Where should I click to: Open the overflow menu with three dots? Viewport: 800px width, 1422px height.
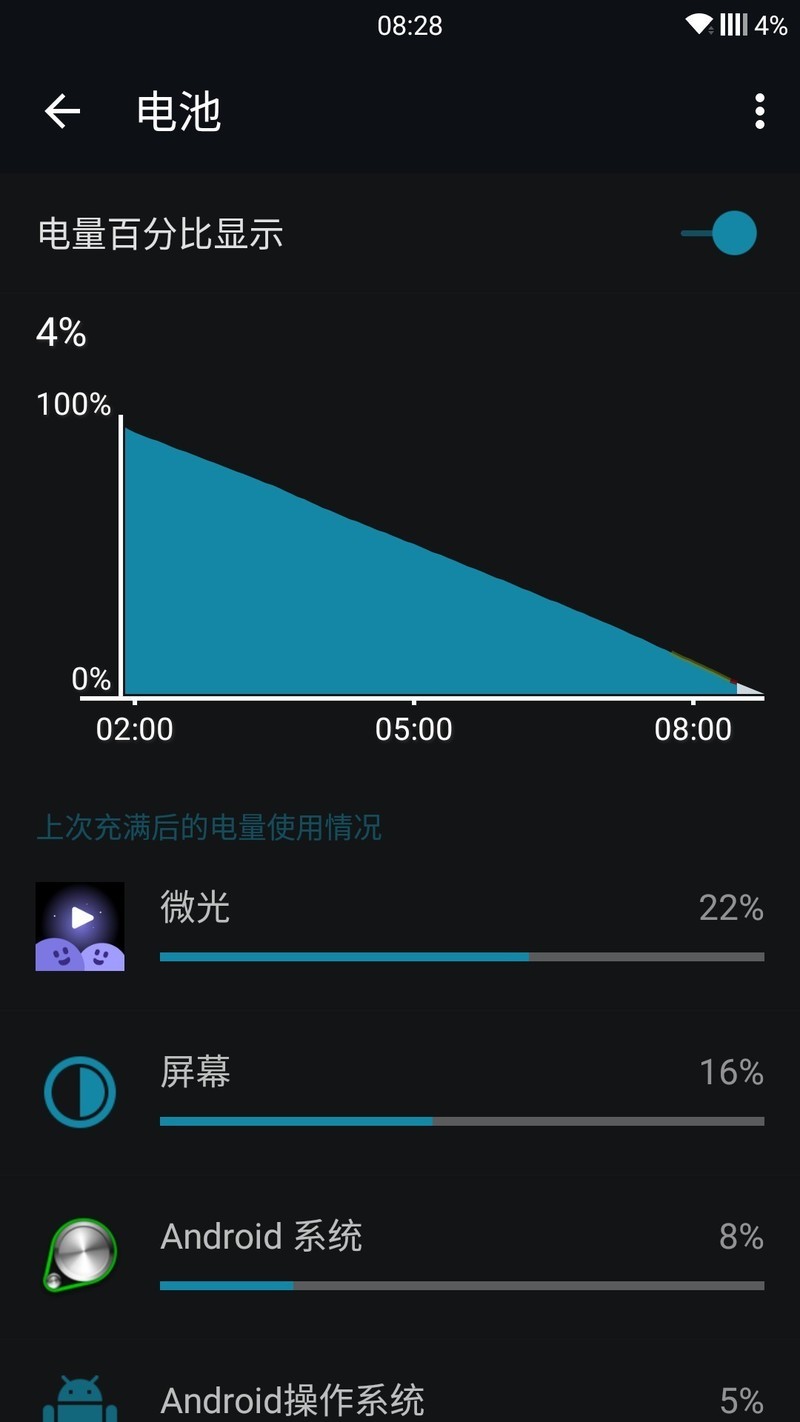760,111
